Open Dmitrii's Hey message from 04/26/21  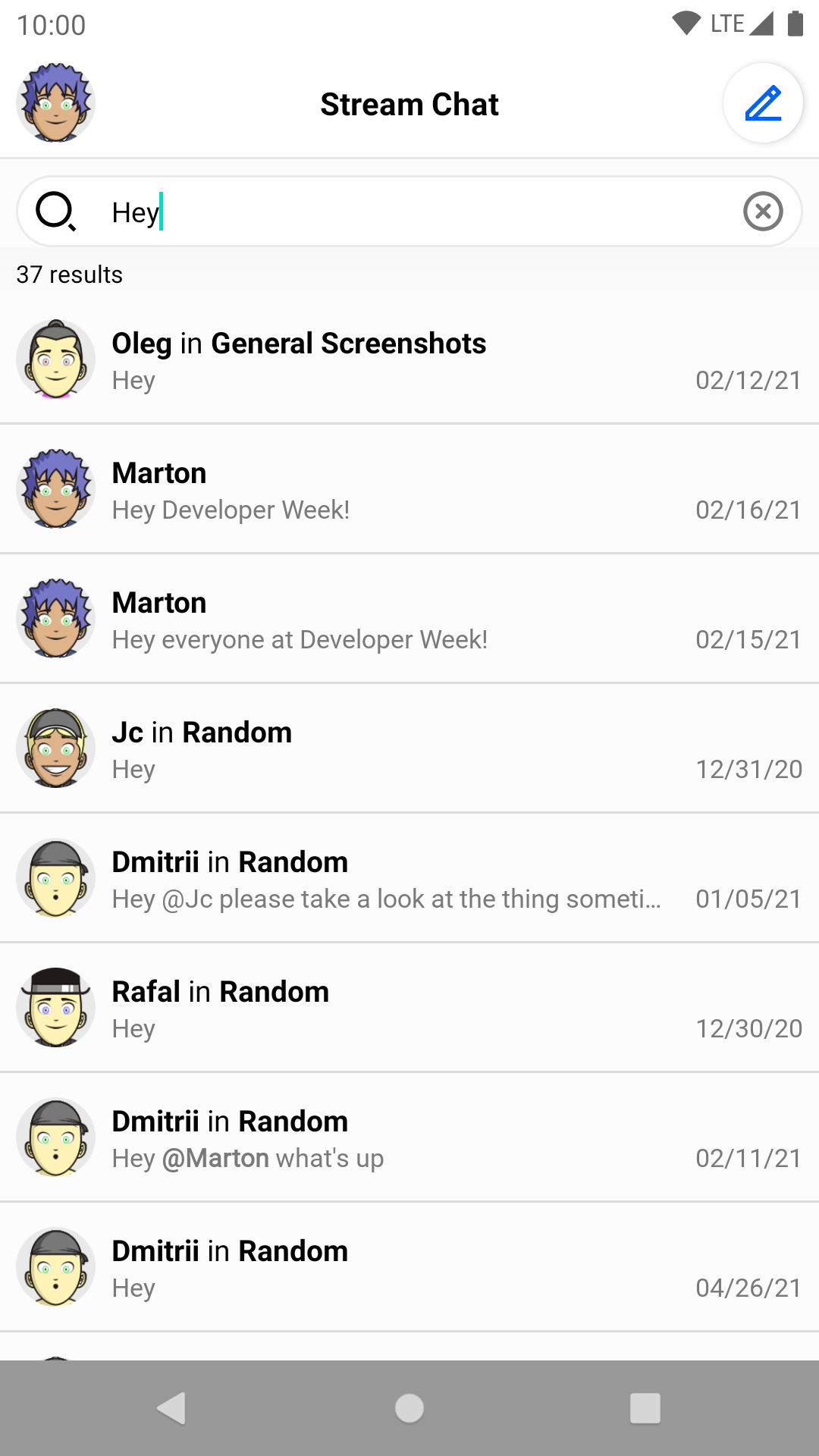[409, 1268]
